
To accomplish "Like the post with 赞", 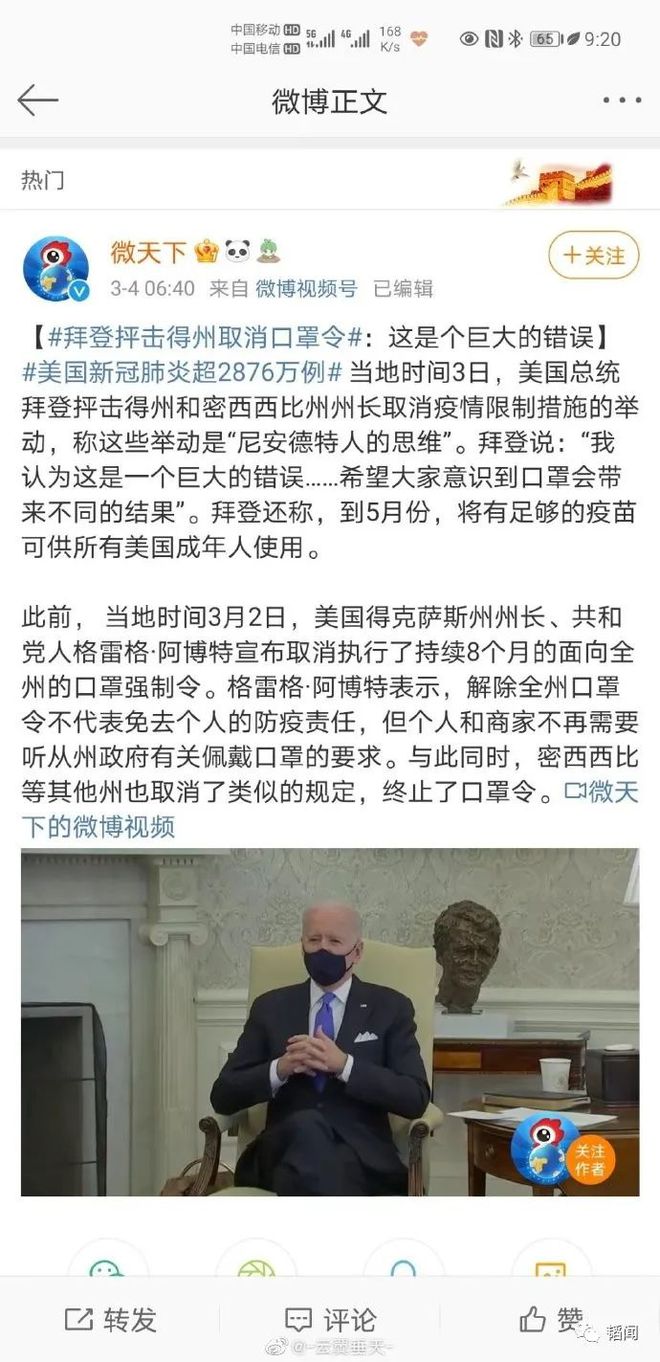I will [x=549, y=1319].
